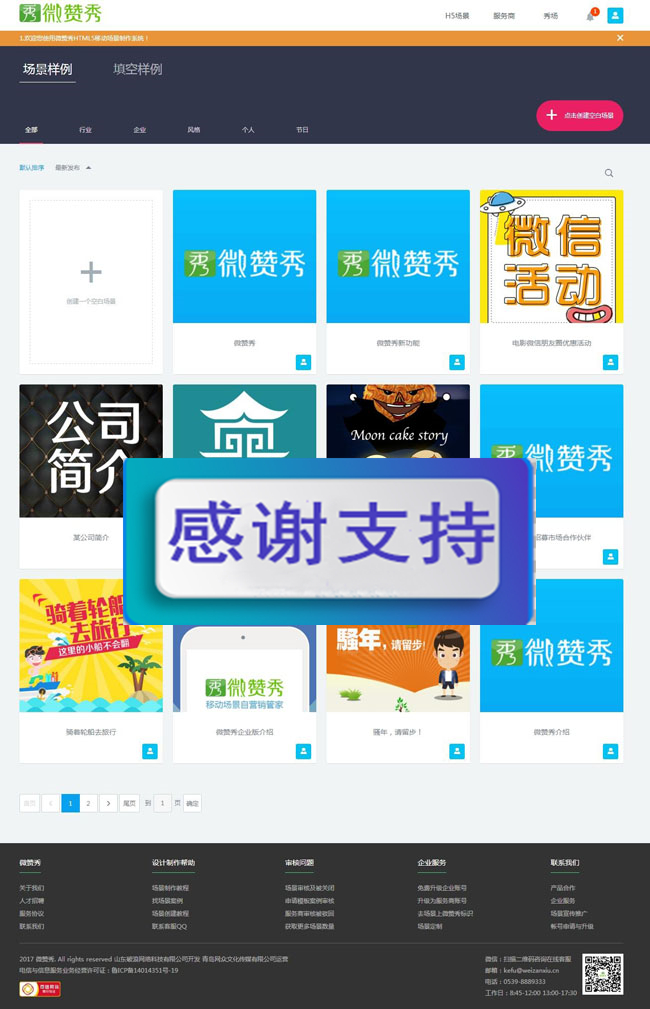
Task: Open 关于我们 link in the footer
Action: pyautogui.click(x=31, y=888)
